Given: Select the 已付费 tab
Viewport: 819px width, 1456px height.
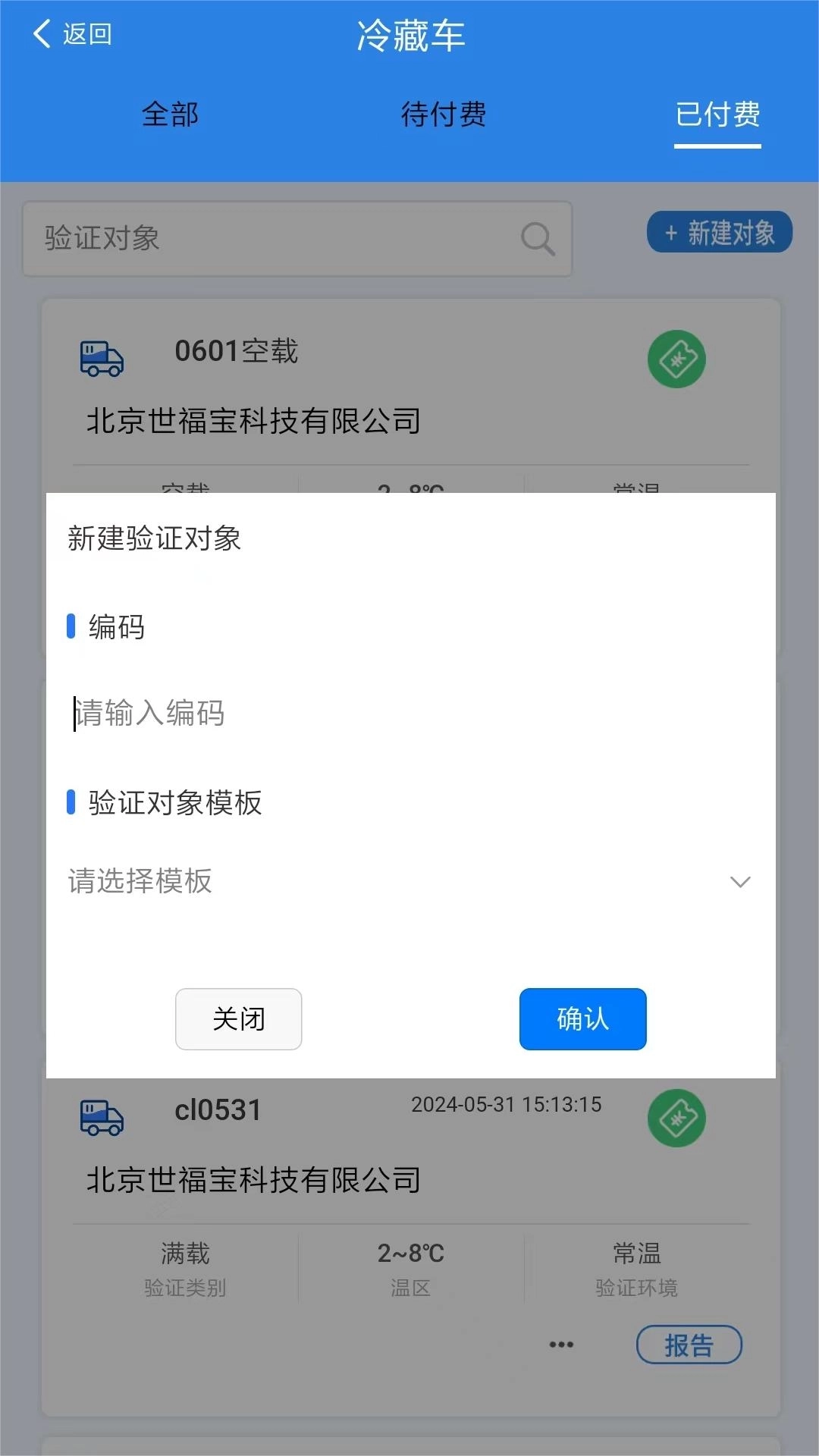Looking at the screenshot, I should (x=717, y=115).
